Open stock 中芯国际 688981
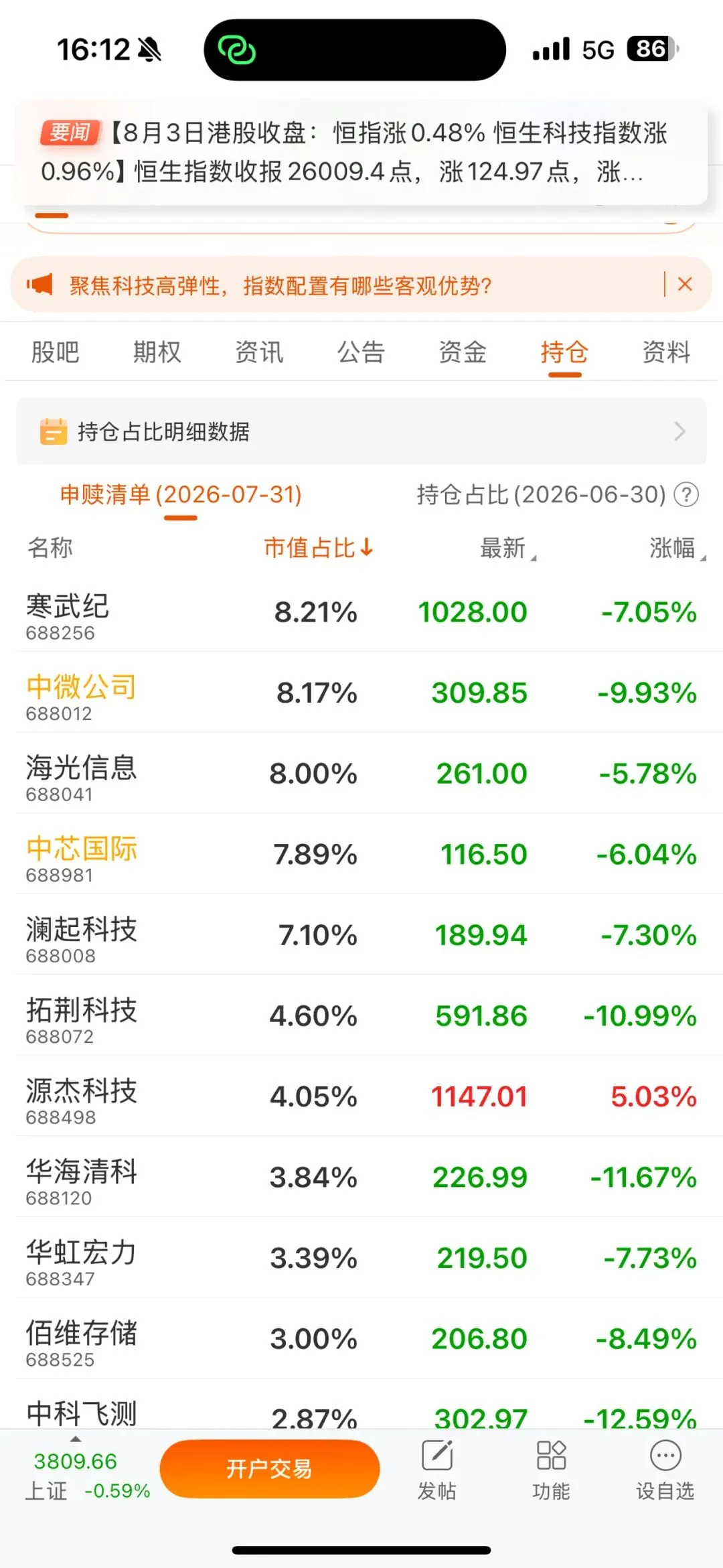723x1568 pixels. (361, 855)
